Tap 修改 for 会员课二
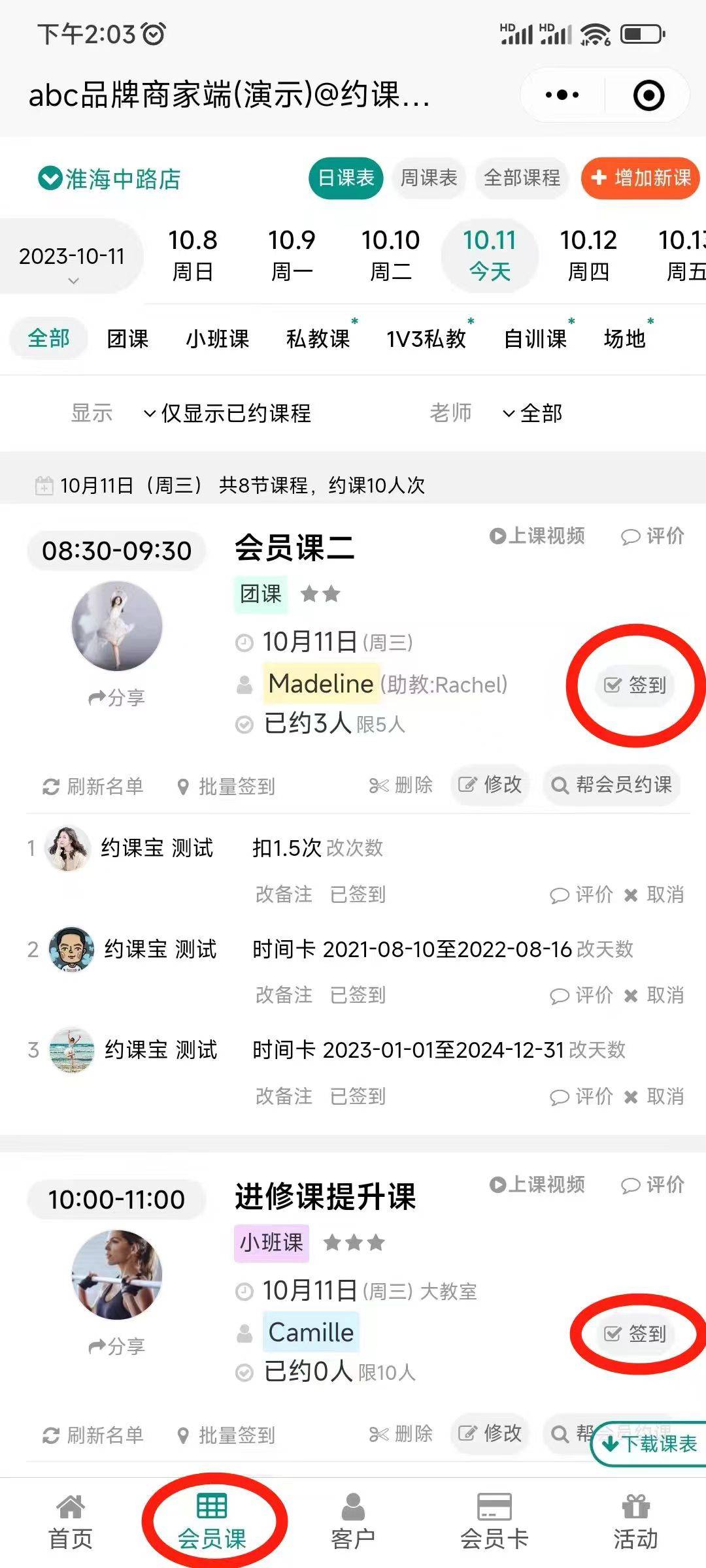This screenshot has height=1568, width=706. coord(490,785)
